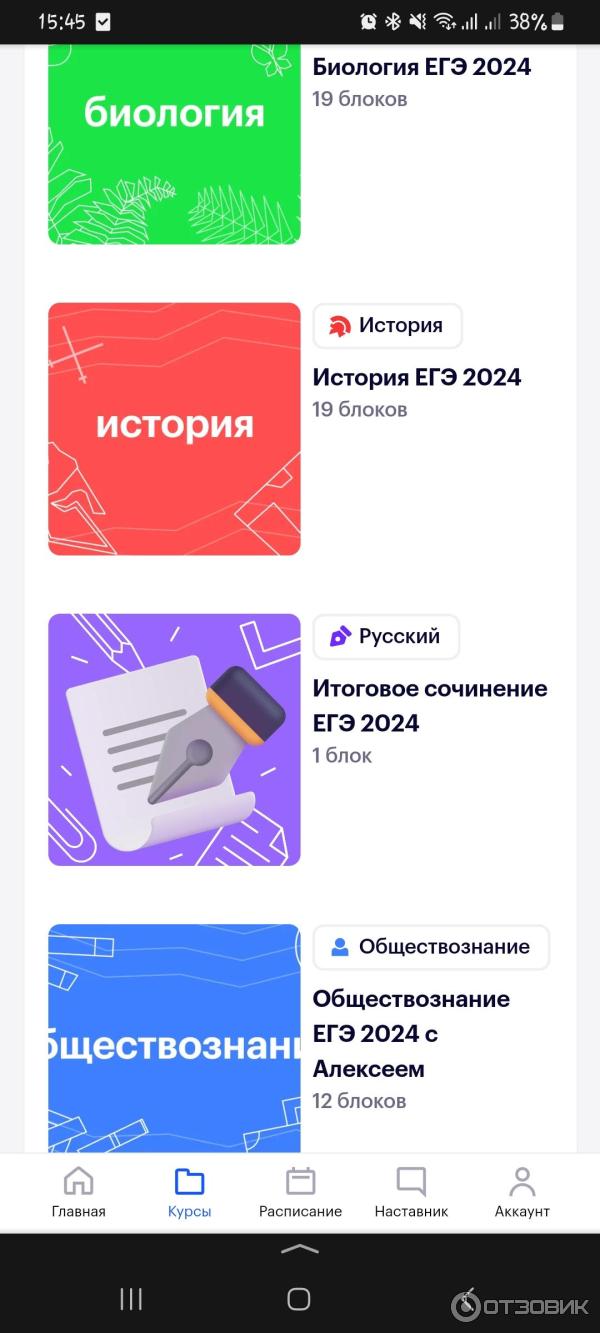The width and height of the screenshot is (600, 1333).
Task: Open the Биология ЕГЭ 2024 course
Action: point(421,67)
